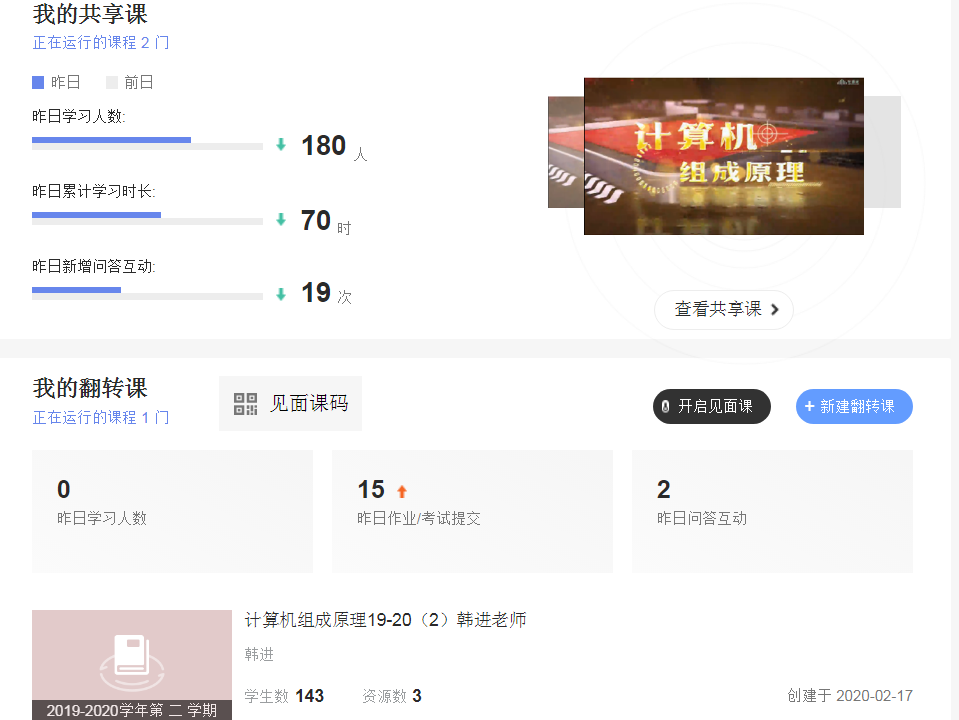Create a new course via 新建翻转课

tap(854, 407)
